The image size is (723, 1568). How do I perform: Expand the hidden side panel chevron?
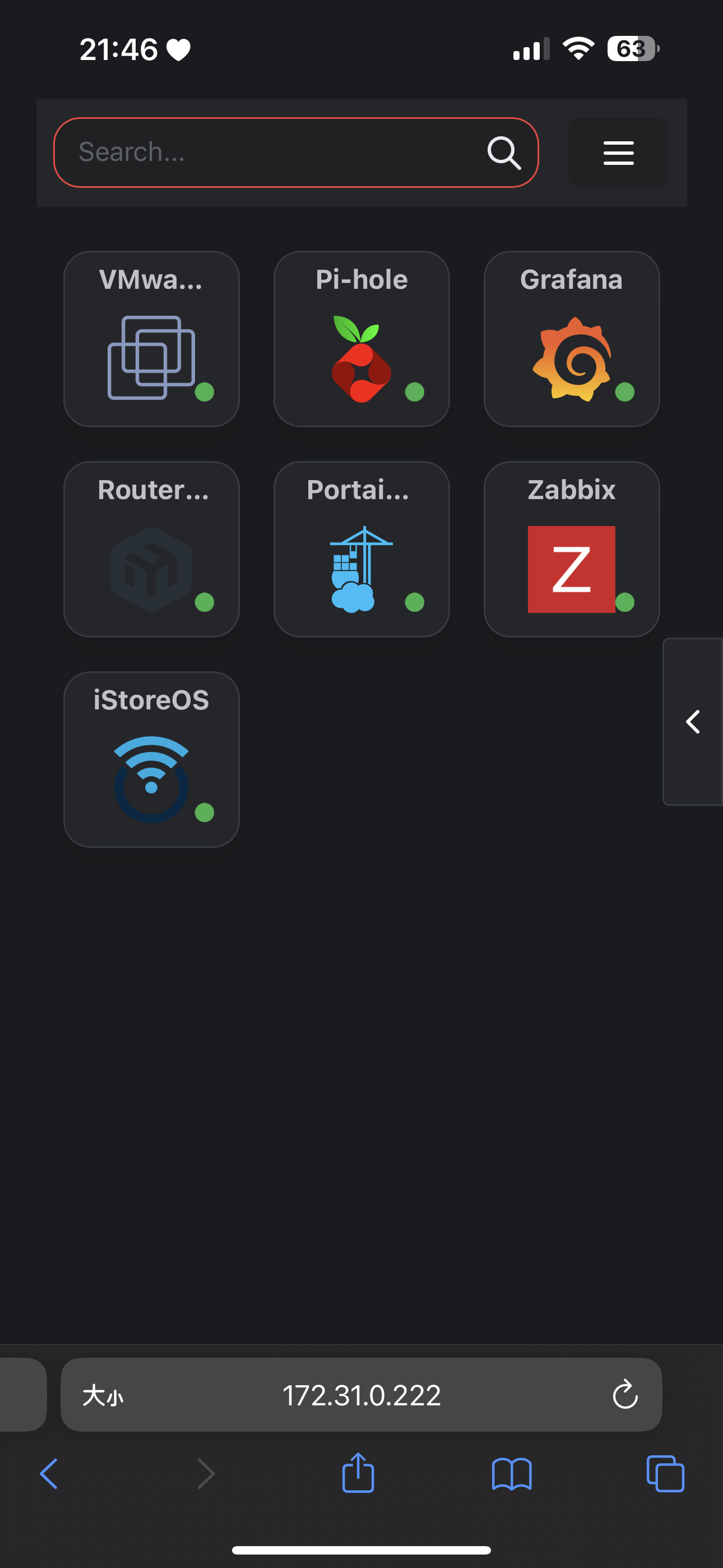coord(692,722)
